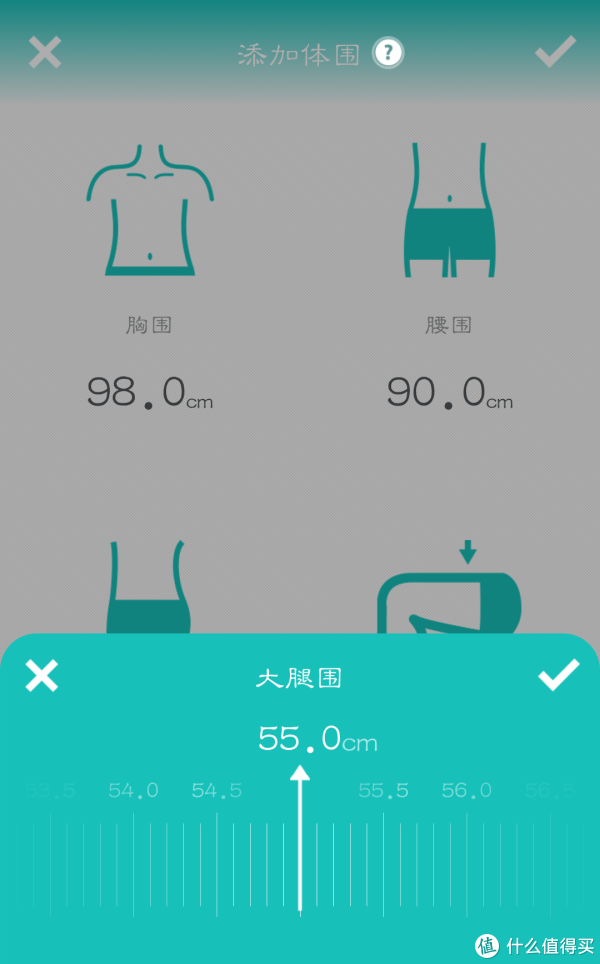
Task: Select 56.0 on the measurement ruler
Action: coord(467,790)
